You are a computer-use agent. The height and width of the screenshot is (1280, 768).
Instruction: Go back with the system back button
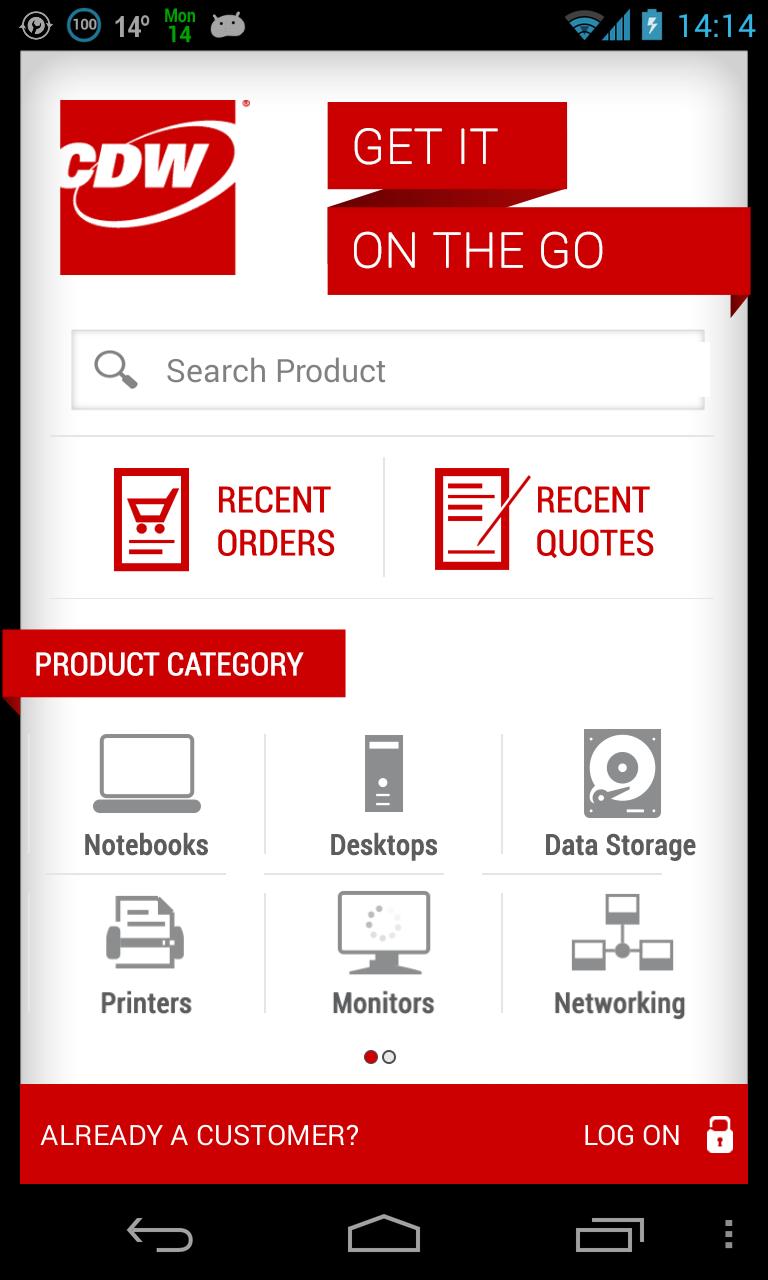tap(160, 1235)
